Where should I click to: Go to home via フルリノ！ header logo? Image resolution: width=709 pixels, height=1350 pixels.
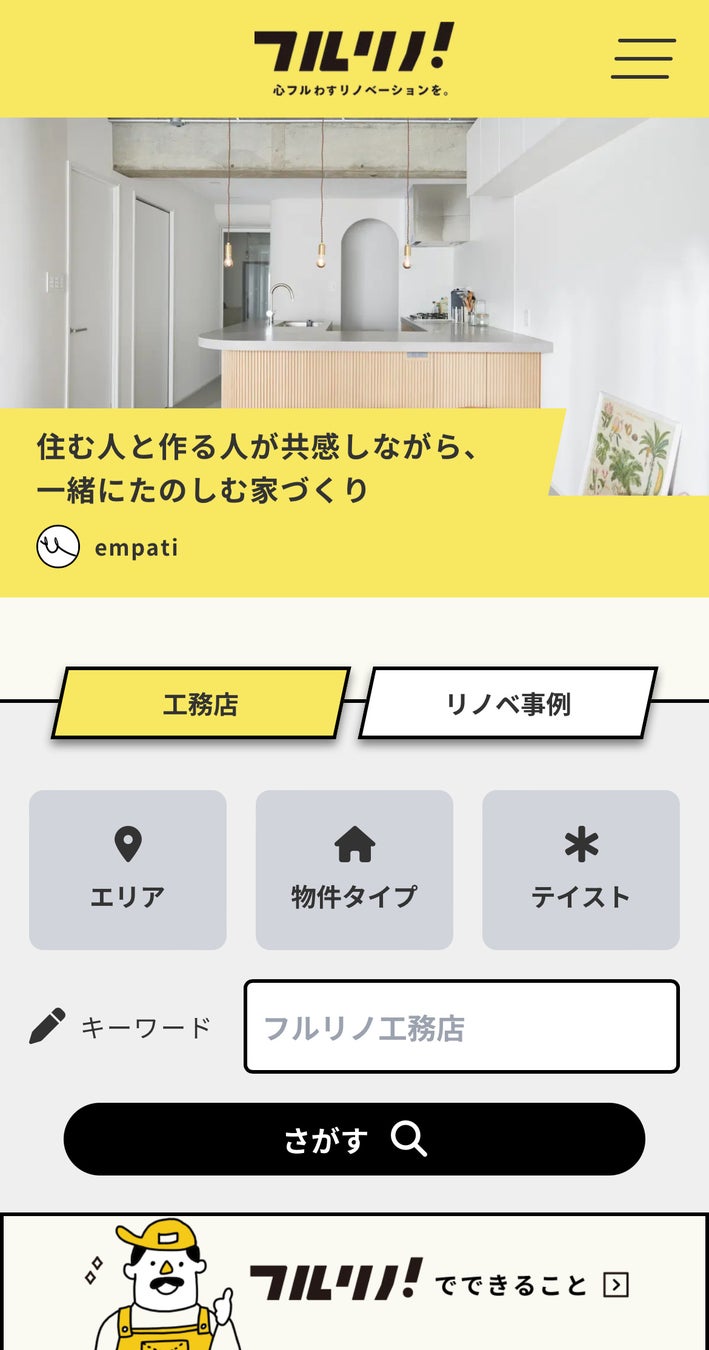click(354, 58)
